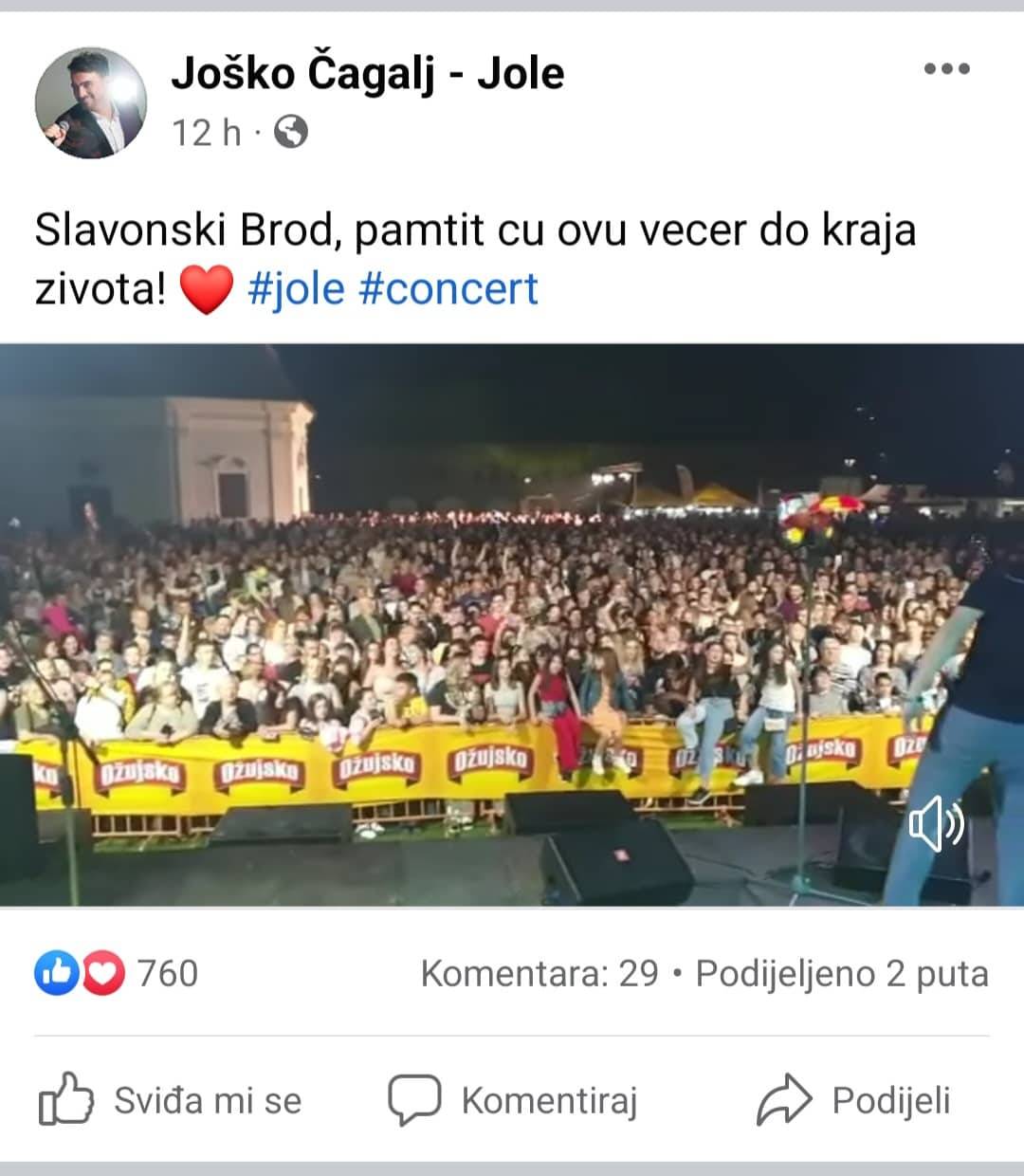The image size is (1024, 1176).
Task: Open the Joško Čagalj - Jole page name
Action: click(x=368, y=73)
